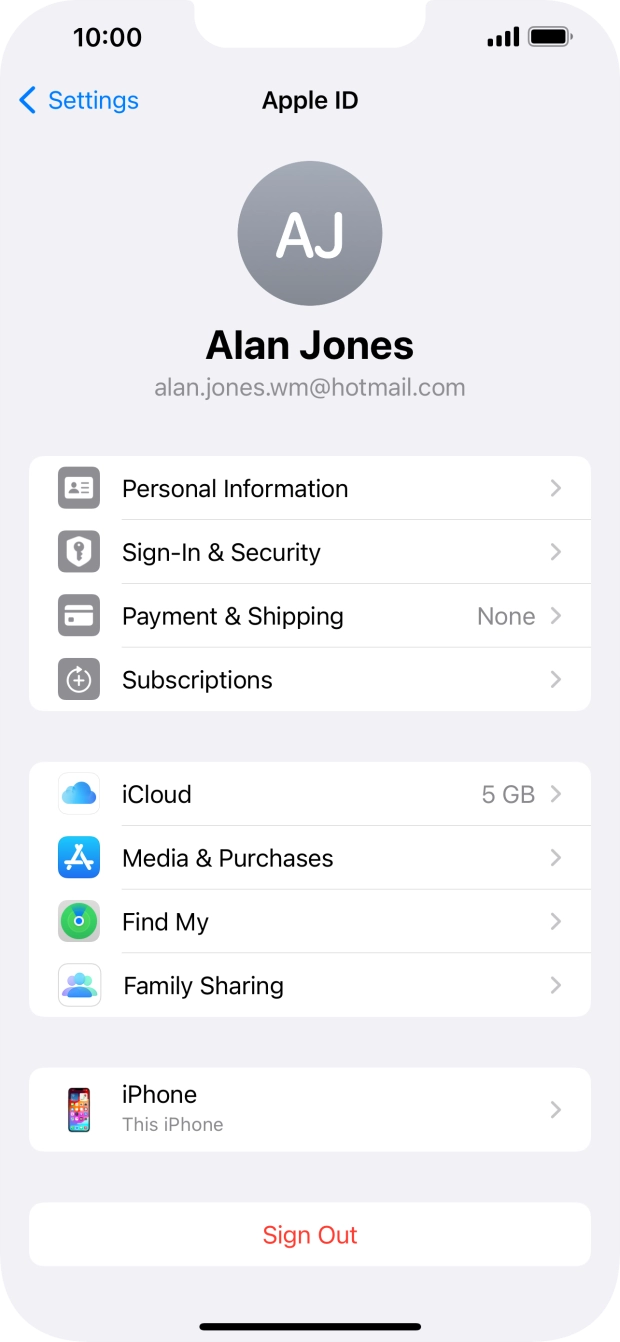Open Payment & Shipping
The image size is (620, 1342).
point(310,616)
